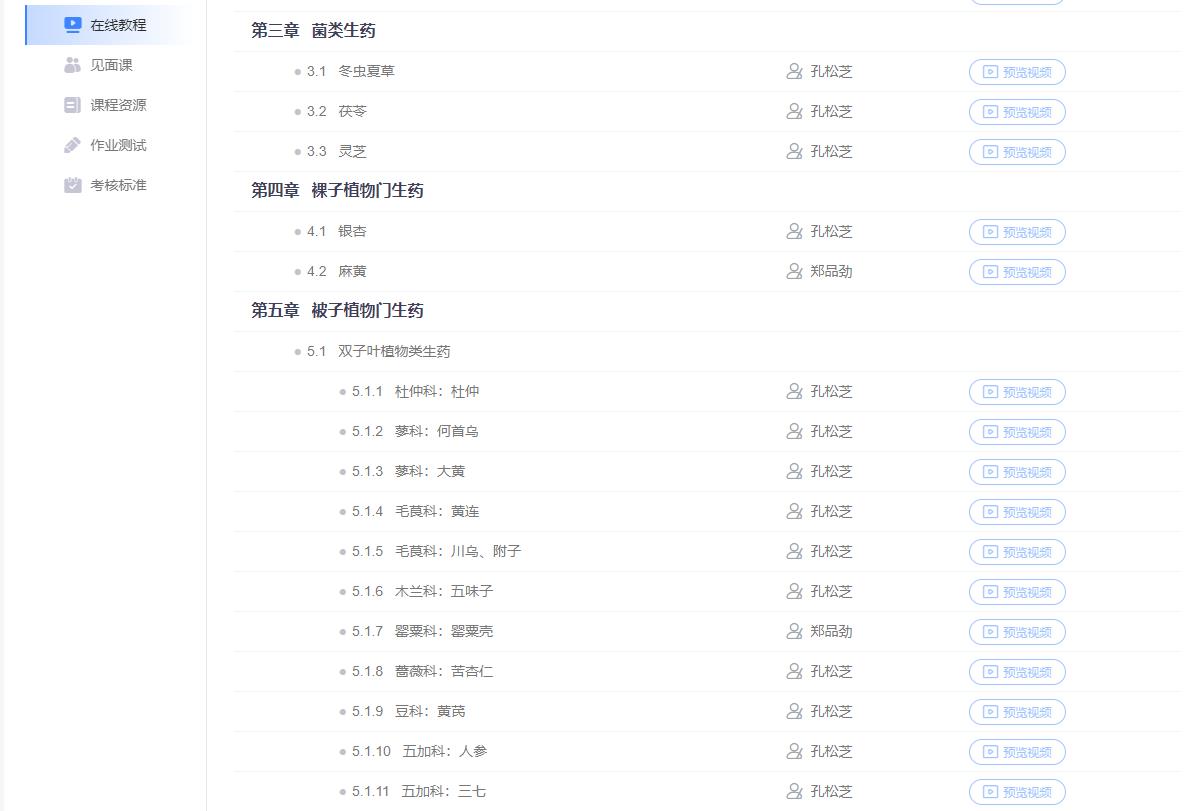Preview the 5.1.3 蓼科:大黄 video

click(1016, 472)
